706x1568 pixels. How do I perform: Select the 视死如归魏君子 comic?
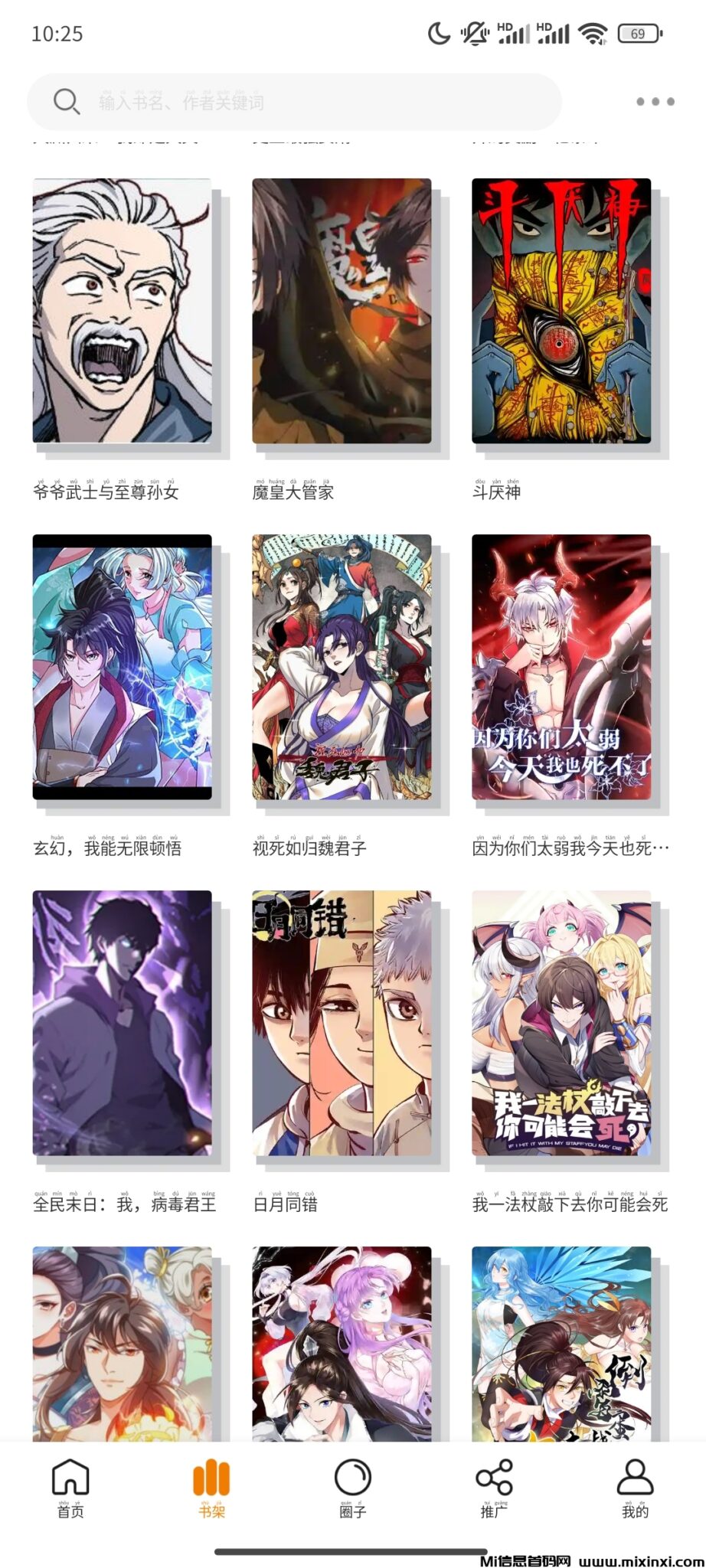coord(342,667)
